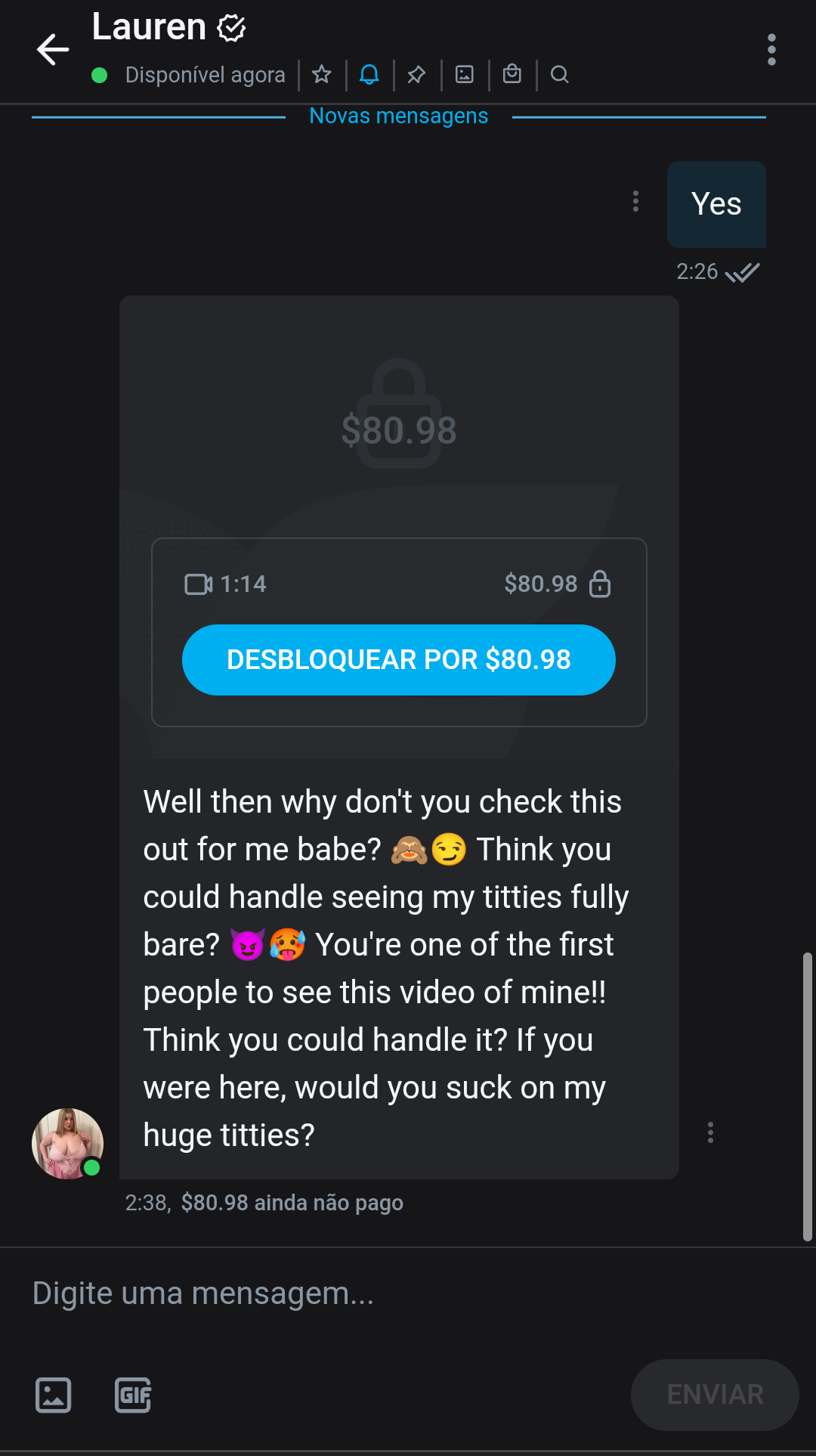Open the GIF picker

[133, 1395]
